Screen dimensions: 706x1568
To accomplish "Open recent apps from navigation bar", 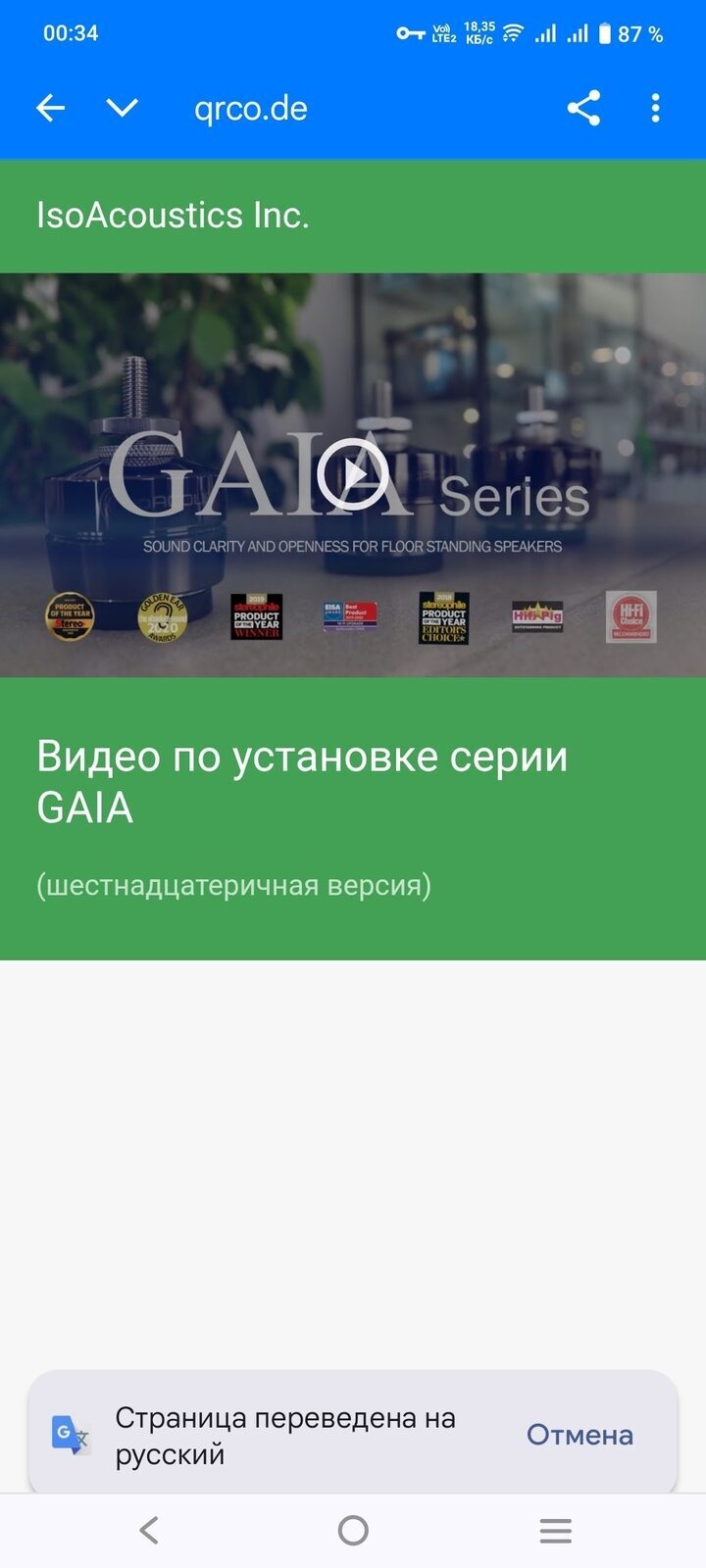I will pos(555,1530).
